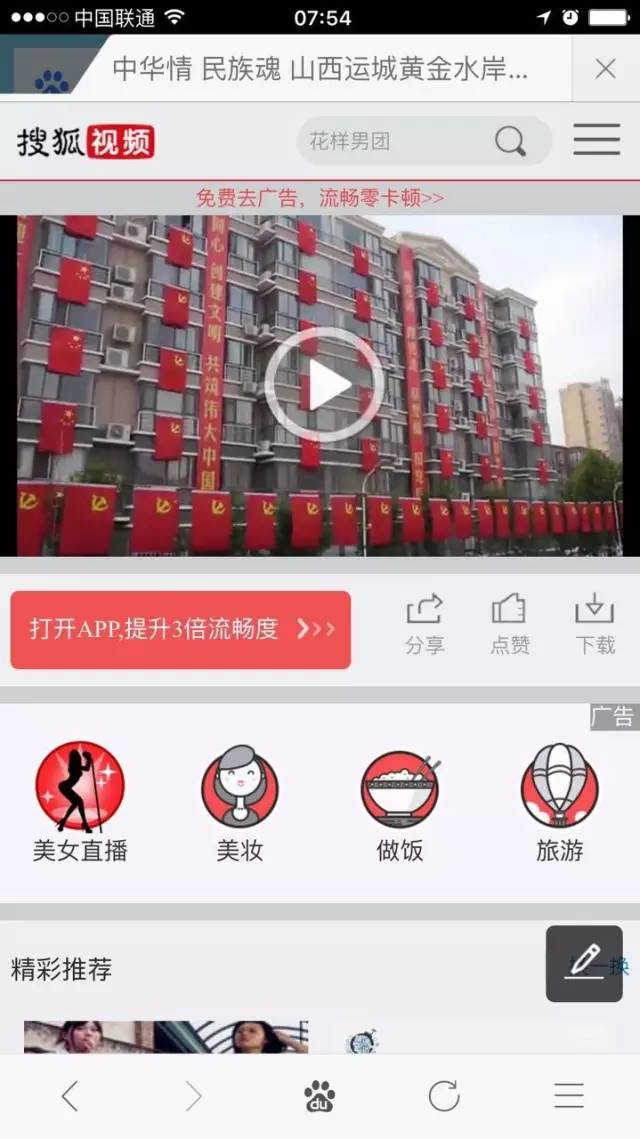Share this video via 分享
The width and height of the screenshot is (640, 1139).
pos(424,624)
